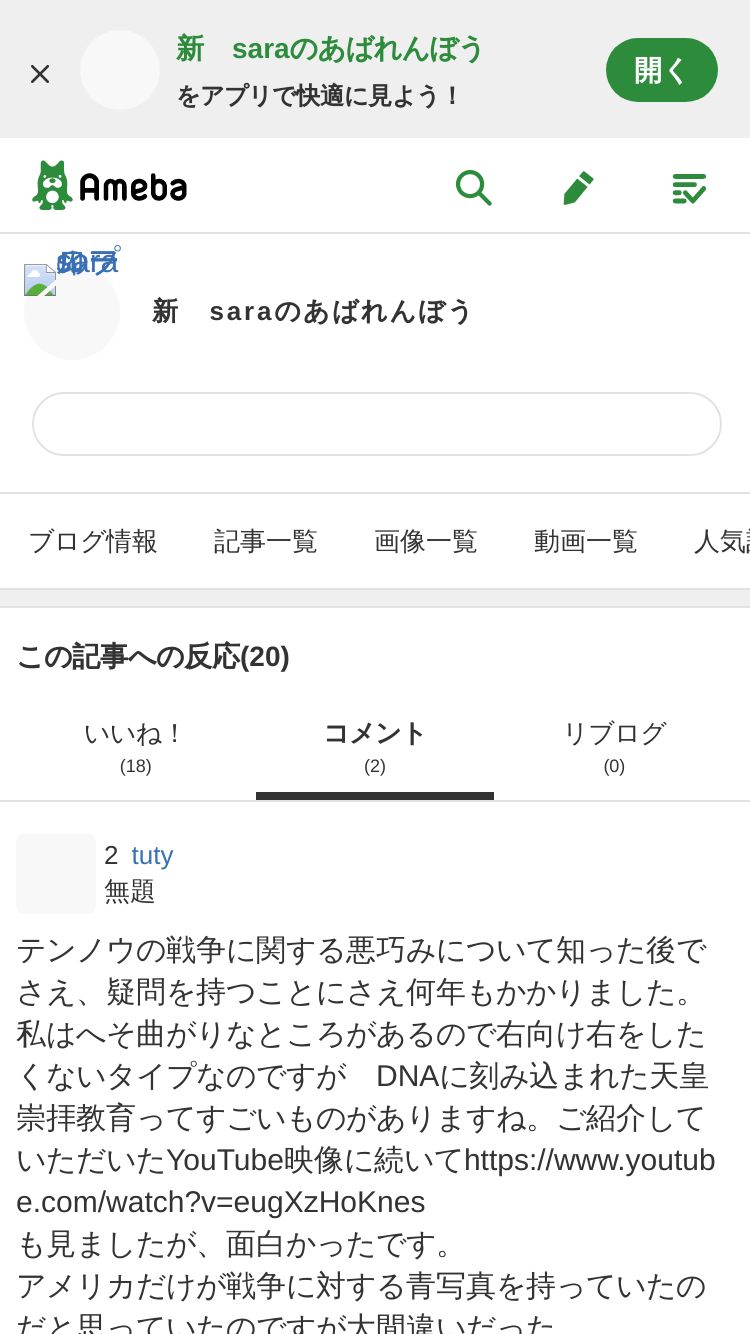Open the Ameba home logo

[x=109, y=186]
